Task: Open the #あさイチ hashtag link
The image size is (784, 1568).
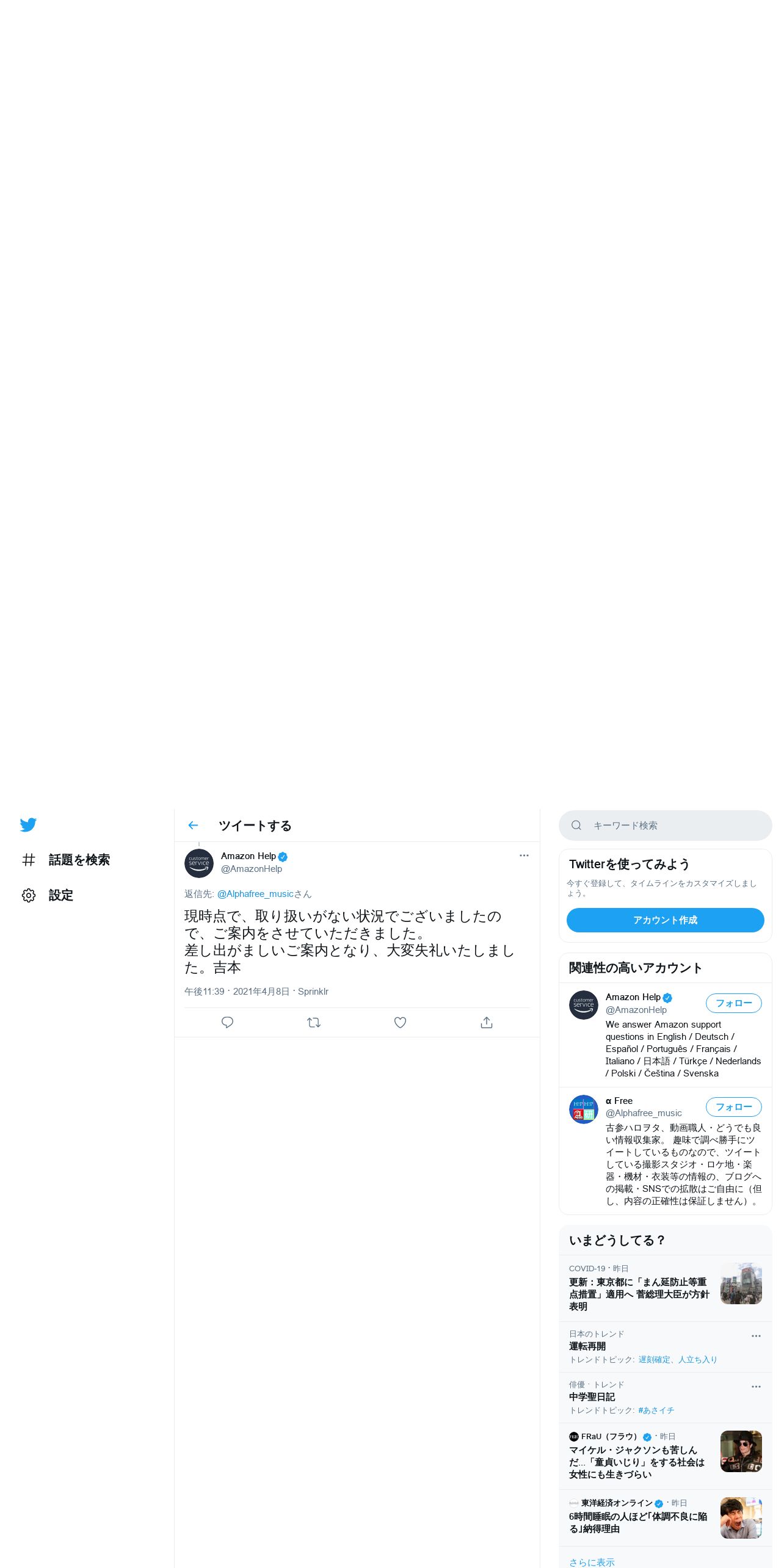Action: pyautogui.click(x=656, y=1410)
